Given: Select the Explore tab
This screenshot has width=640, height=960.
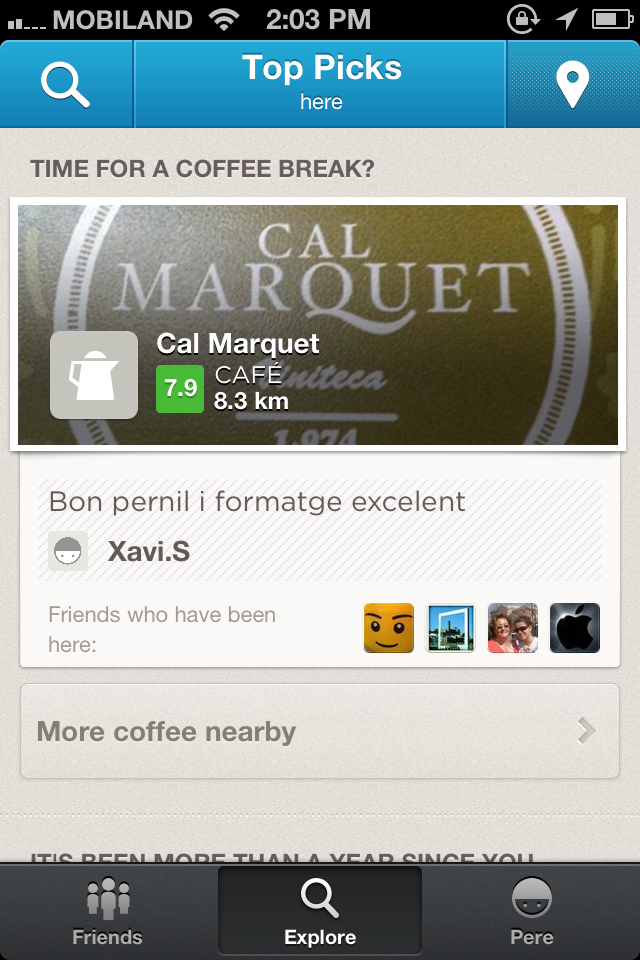Looking at the screenshot, I should (x=320, y=911).
